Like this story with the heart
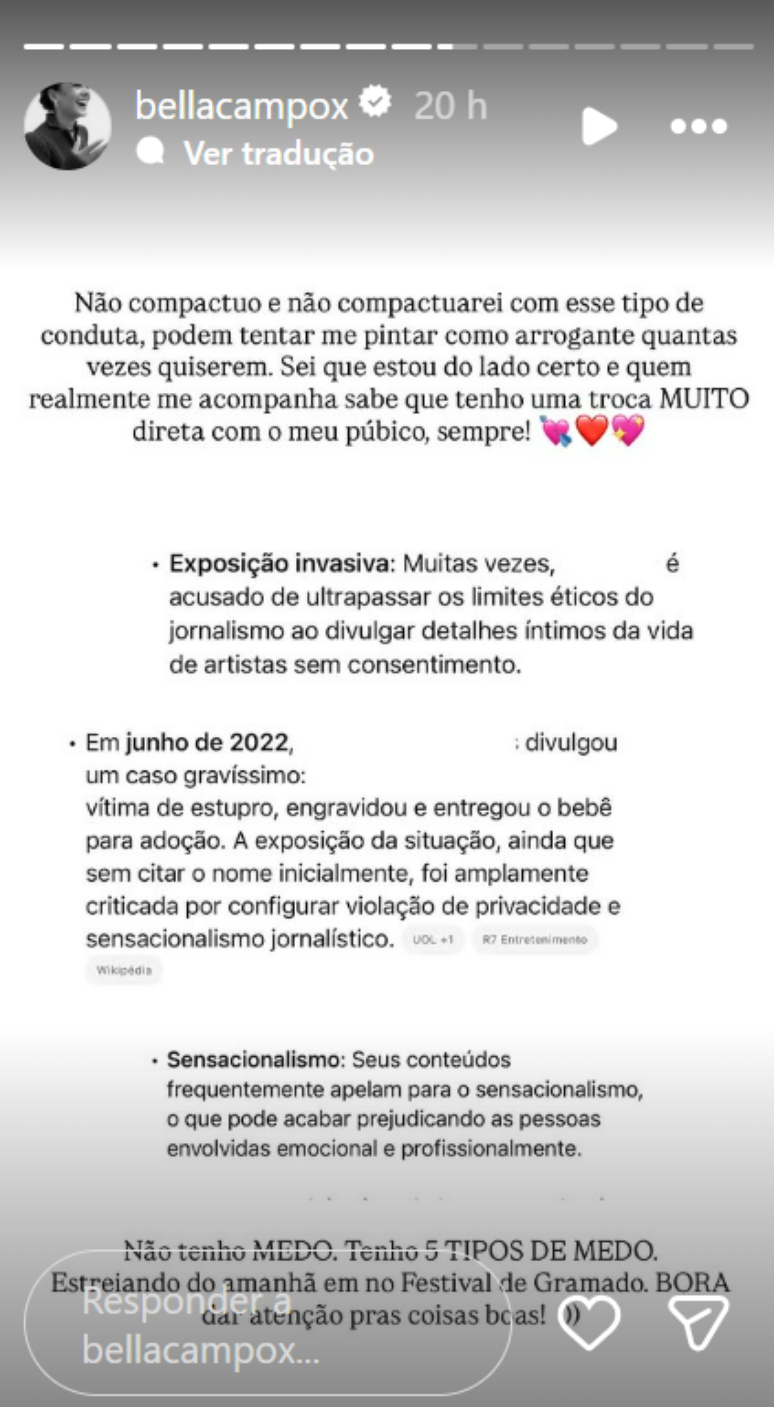 point(589,1324)
